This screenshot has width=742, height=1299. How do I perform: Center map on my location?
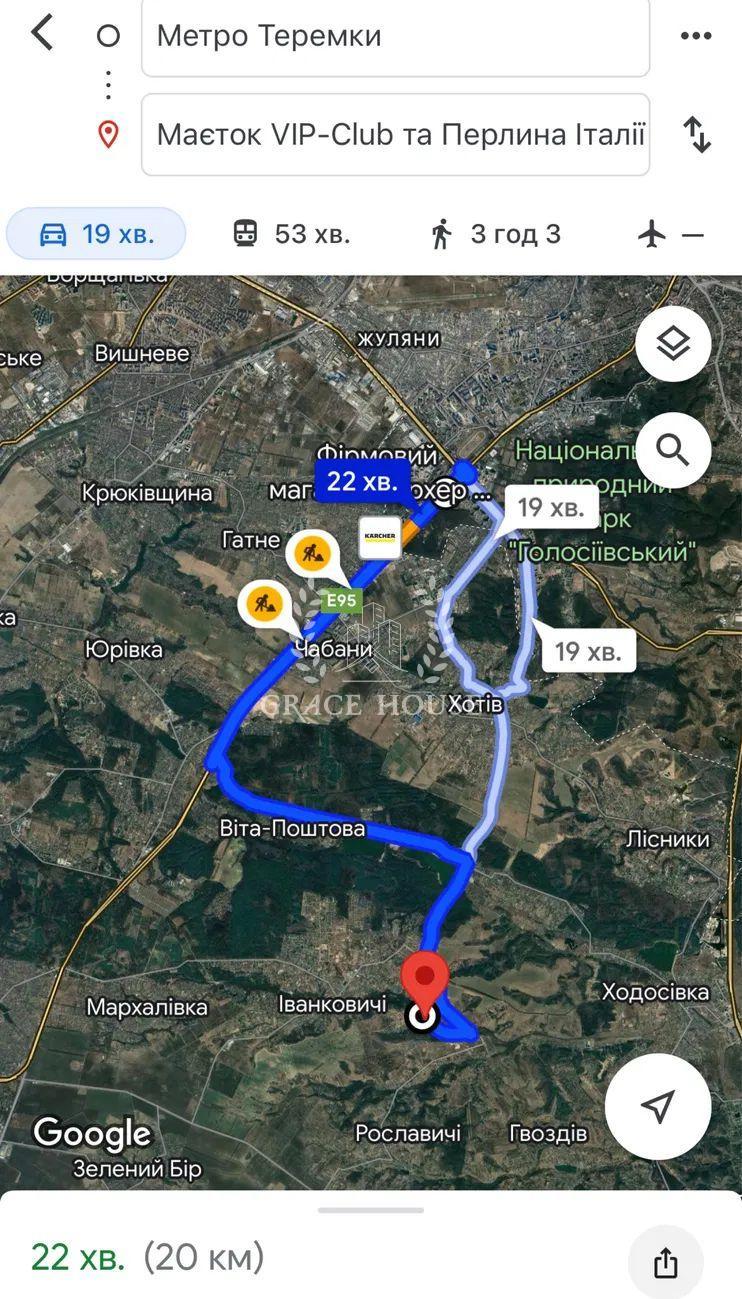pos(657,1106)
